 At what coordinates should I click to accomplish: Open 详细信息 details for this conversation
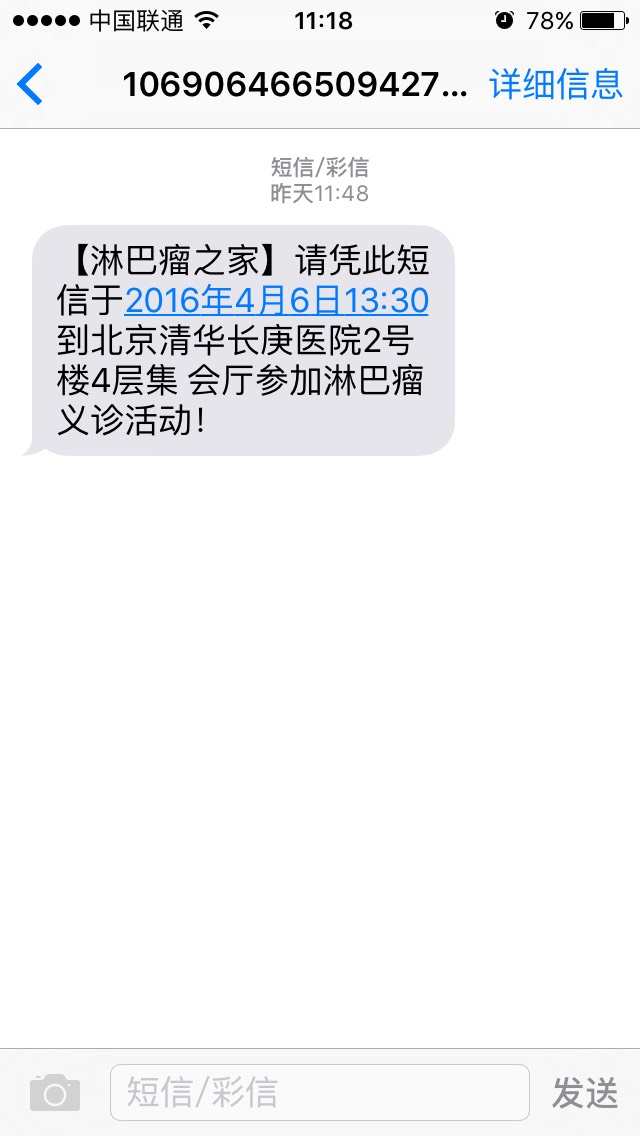556,85
